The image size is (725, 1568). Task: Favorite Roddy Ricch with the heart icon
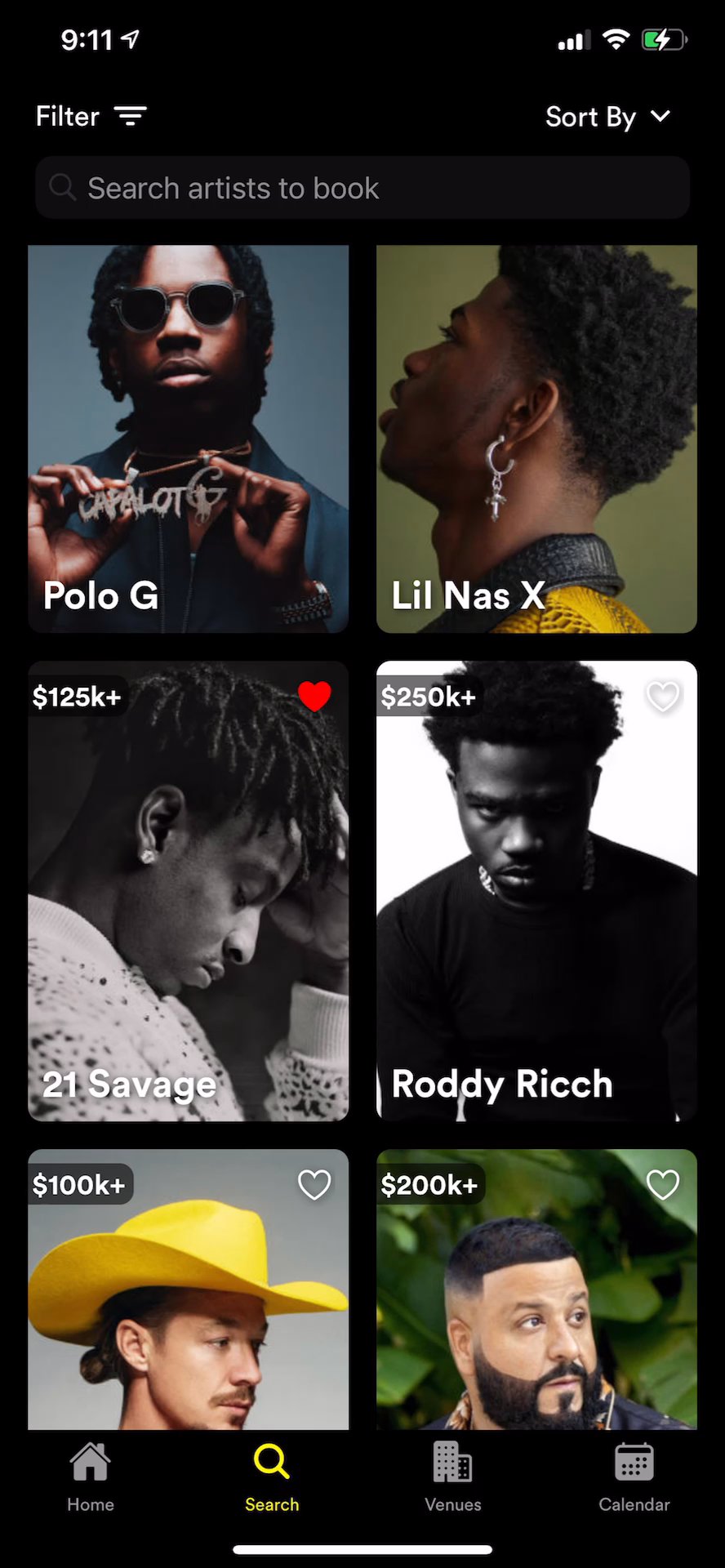tap(662, 696)
